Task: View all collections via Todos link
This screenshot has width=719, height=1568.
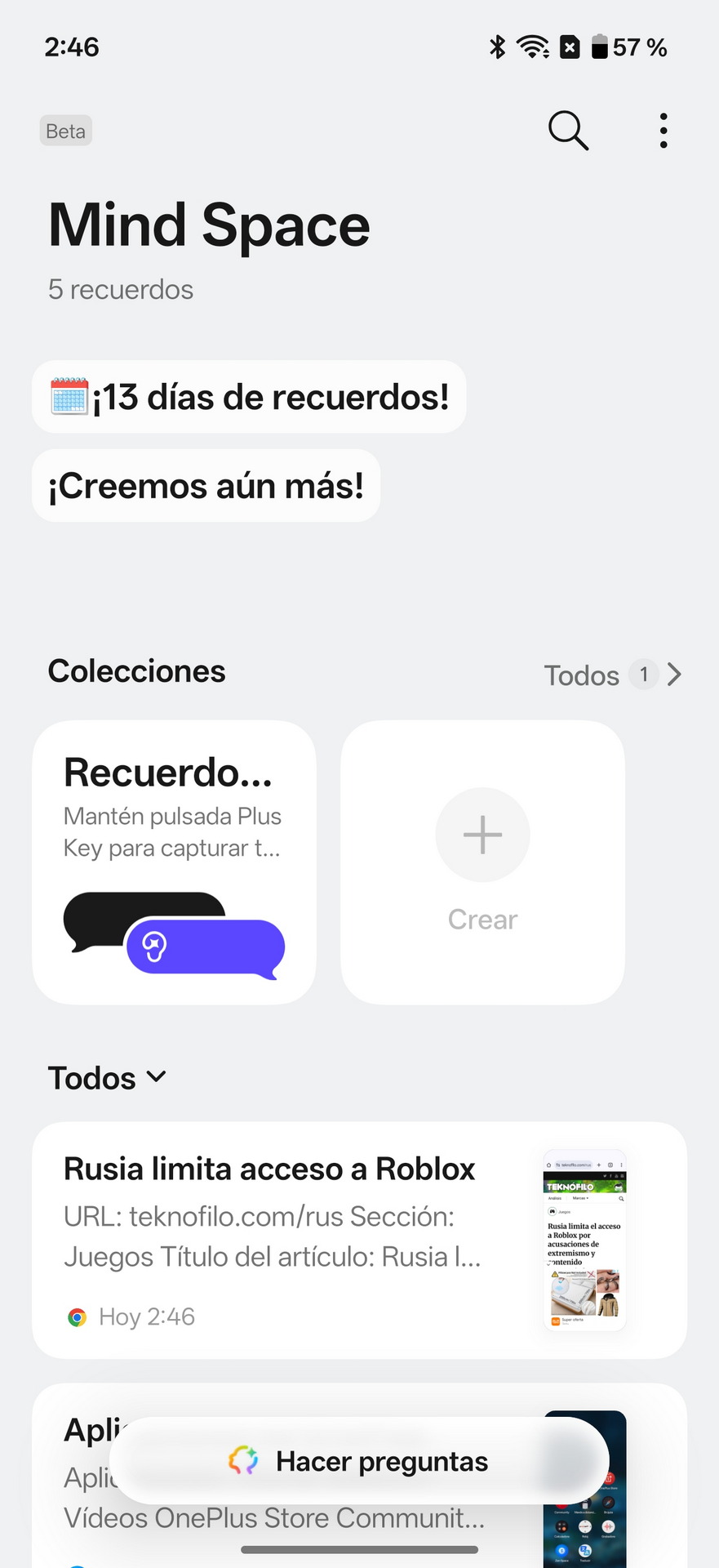Action: pos(612,675)
